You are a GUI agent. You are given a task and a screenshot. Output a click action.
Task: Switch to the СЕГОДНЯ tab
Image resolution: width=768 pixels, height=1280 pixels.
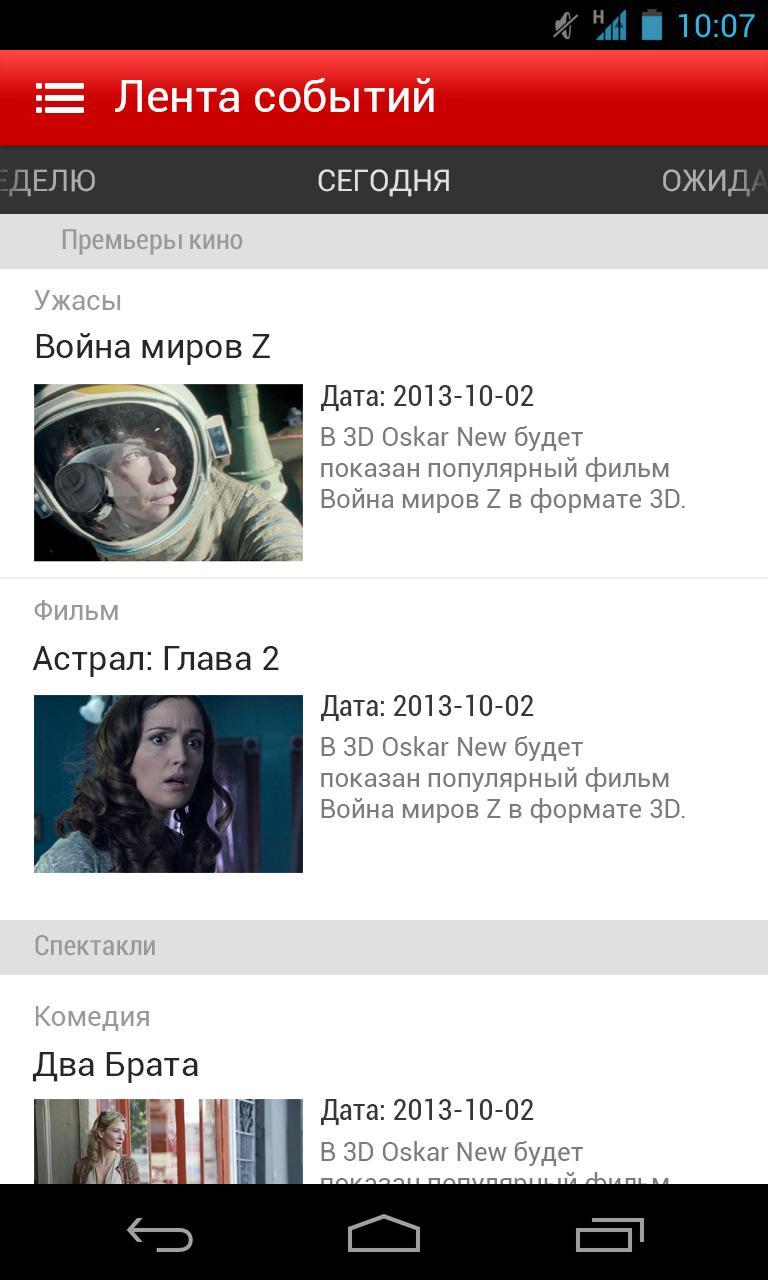click(384, 181)
